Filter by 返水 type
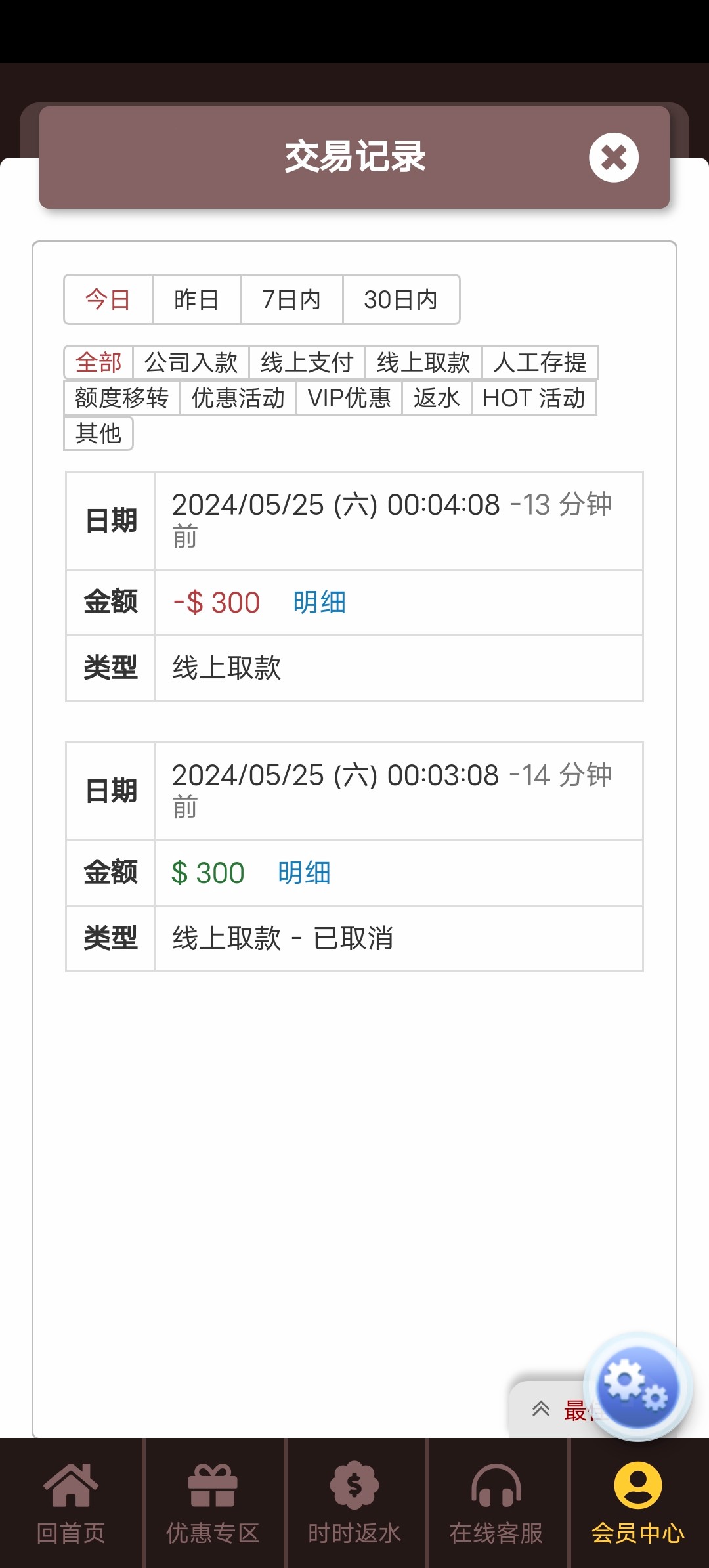Image resolution: width=709 pixels, height=1568 pixels. [x=436, y=398]
